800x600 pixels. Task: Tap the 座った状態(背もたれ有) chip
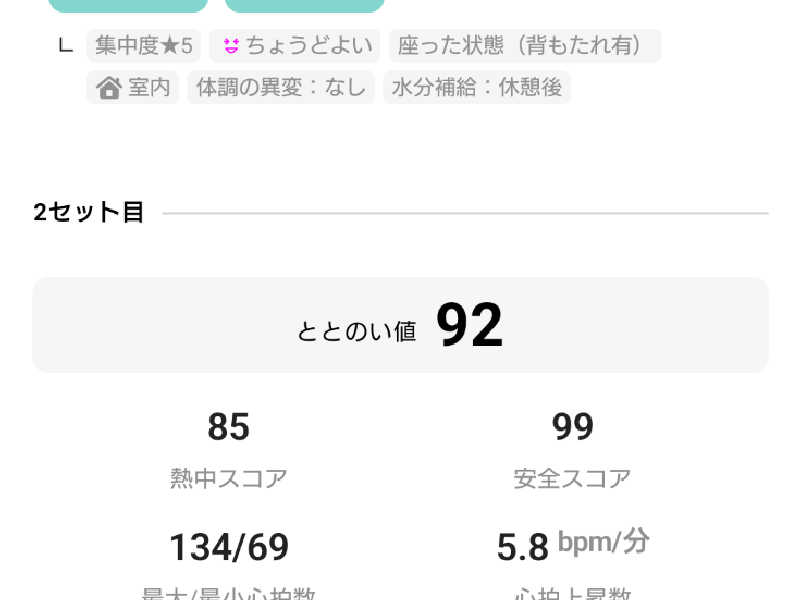[524, 46]
